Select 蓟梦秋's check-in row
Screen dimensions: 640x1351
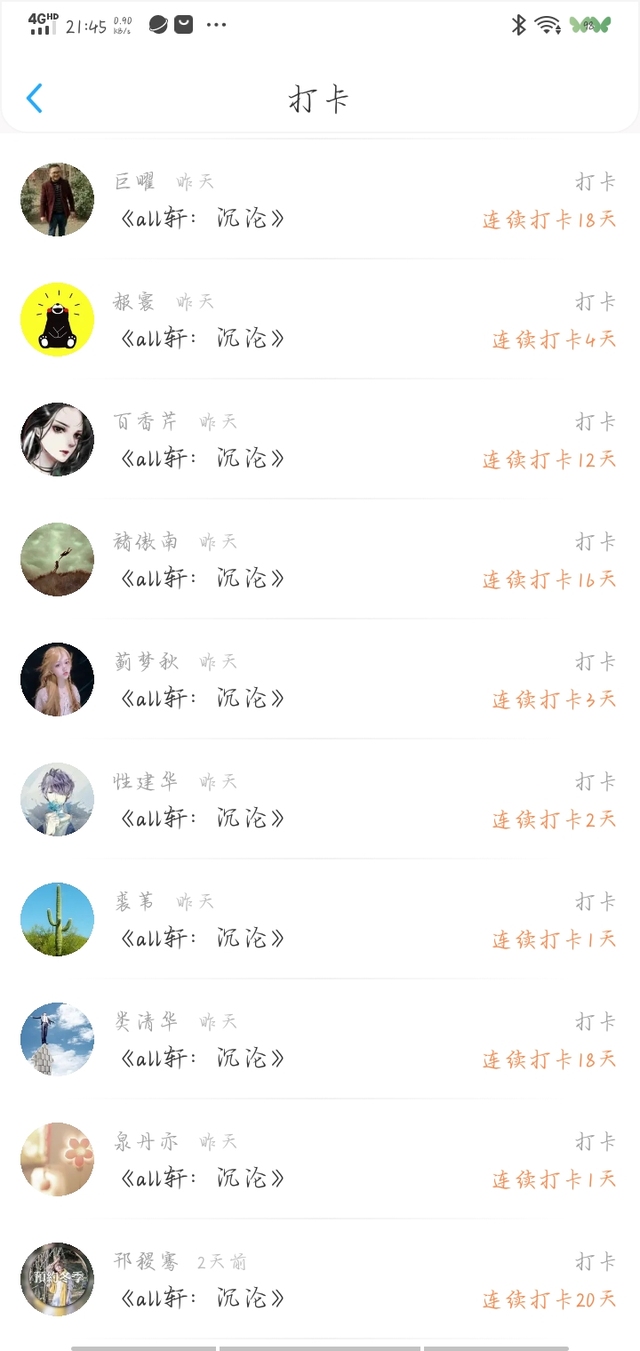coord(320,680)
